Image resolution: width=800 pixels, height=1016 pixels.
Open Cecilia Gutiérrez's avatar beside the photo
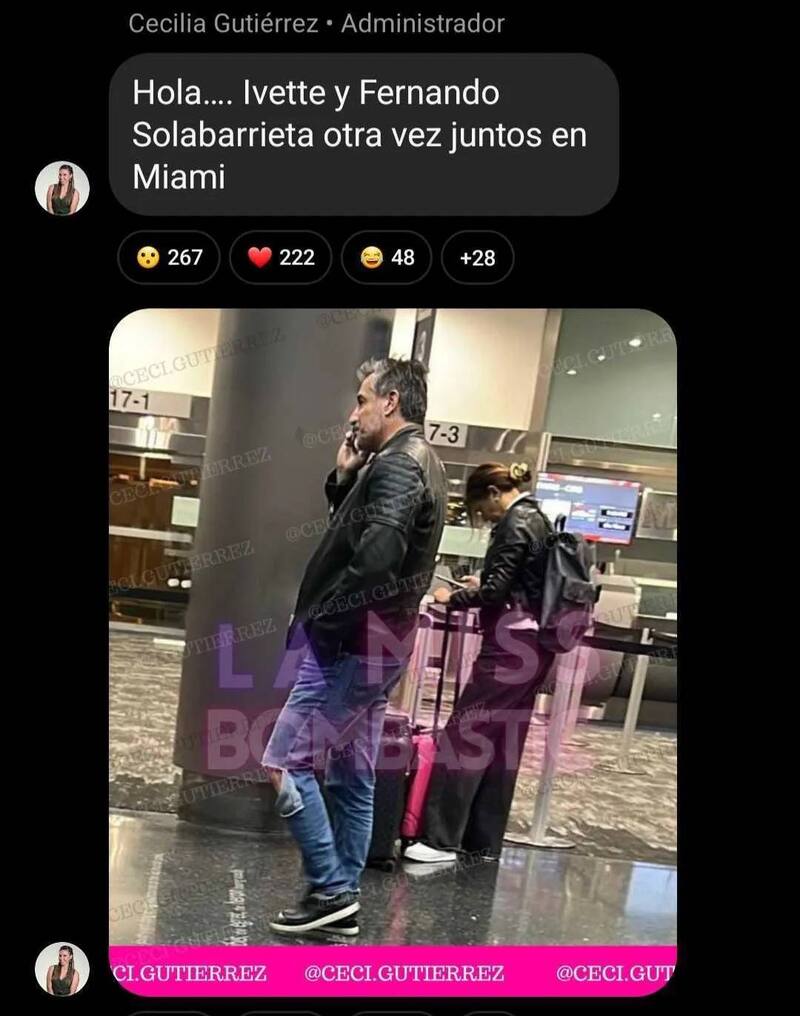coord(62,968)
